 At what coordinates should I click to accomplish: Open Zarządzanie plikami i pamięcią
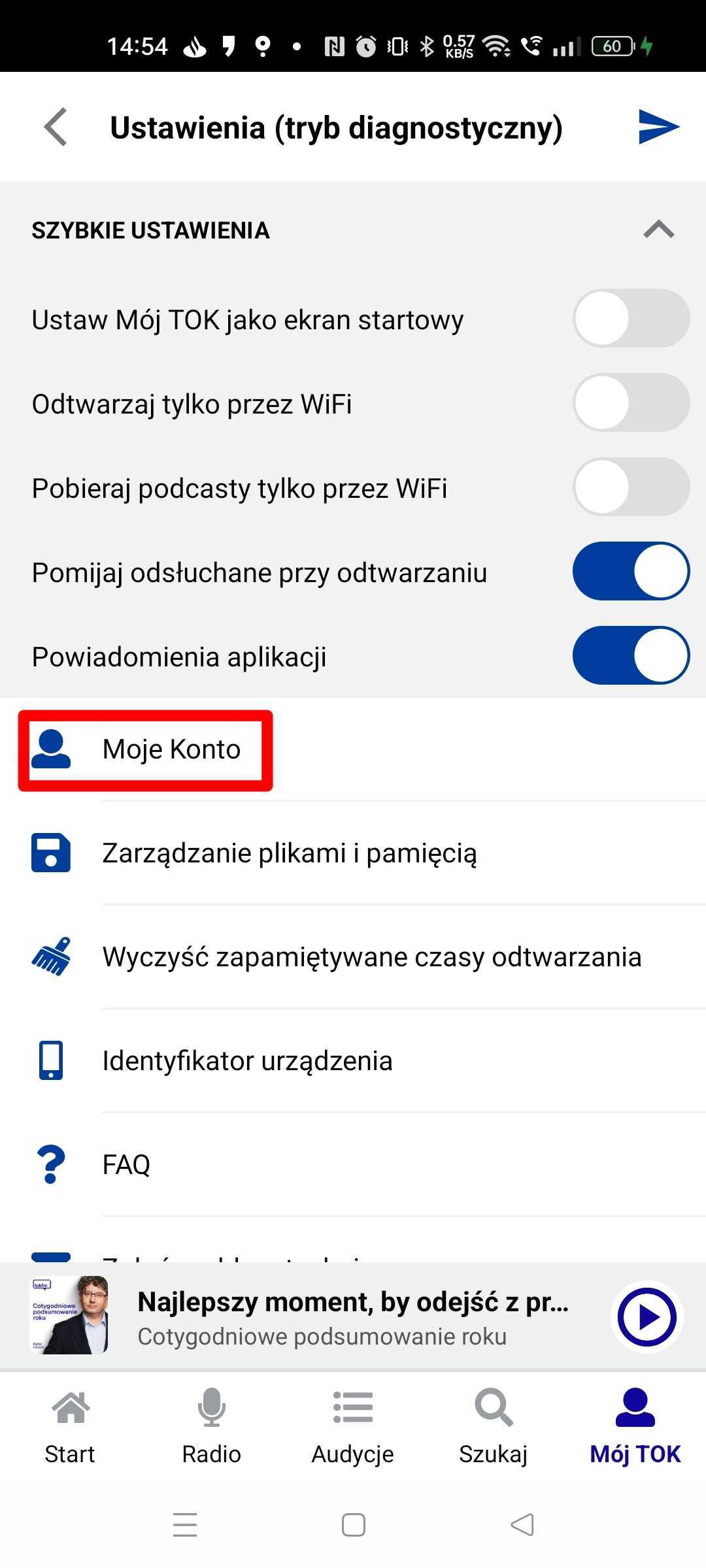point(289,853)
